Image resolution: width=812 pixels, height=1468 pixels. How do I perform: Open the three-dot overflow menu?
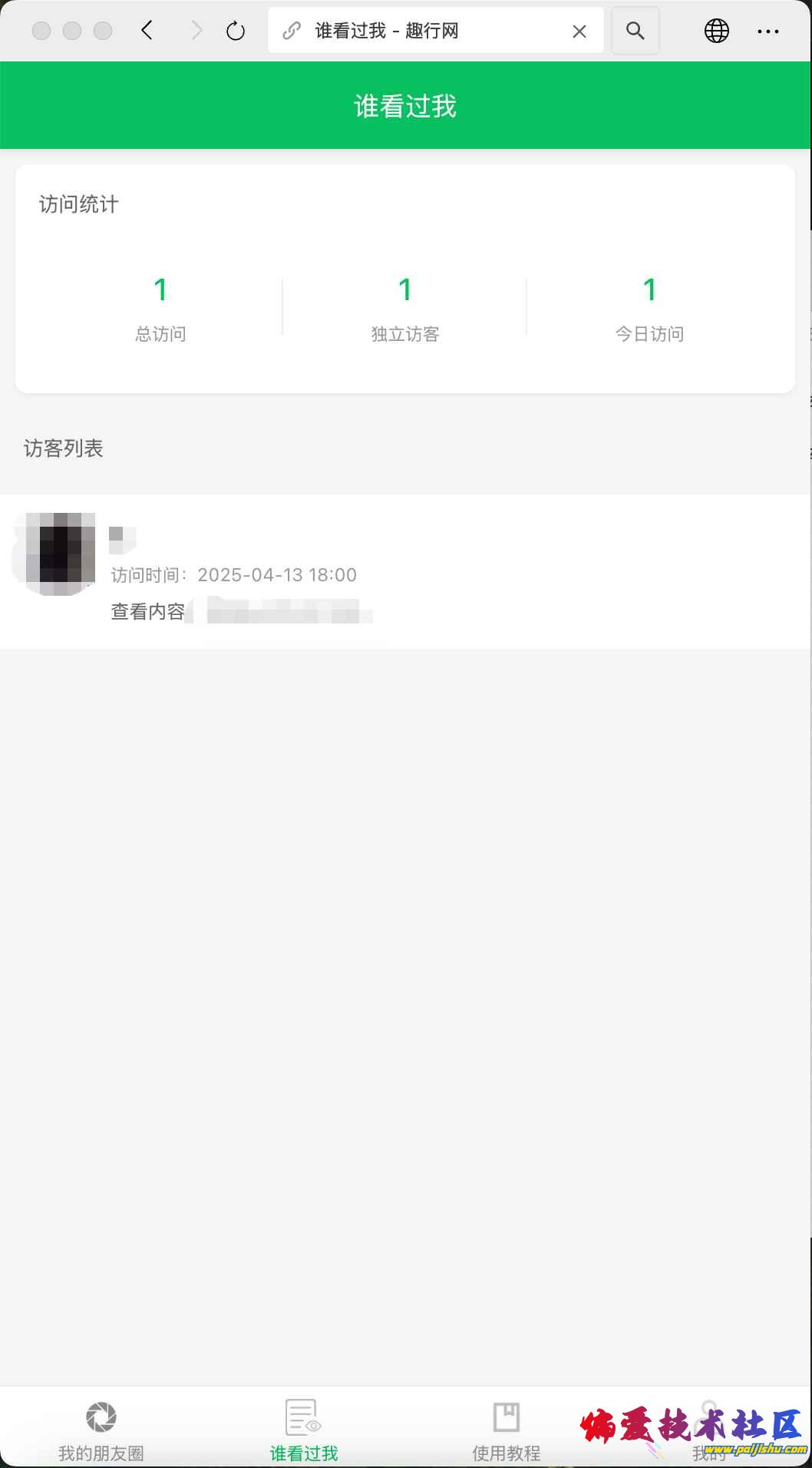click(768, 31)
